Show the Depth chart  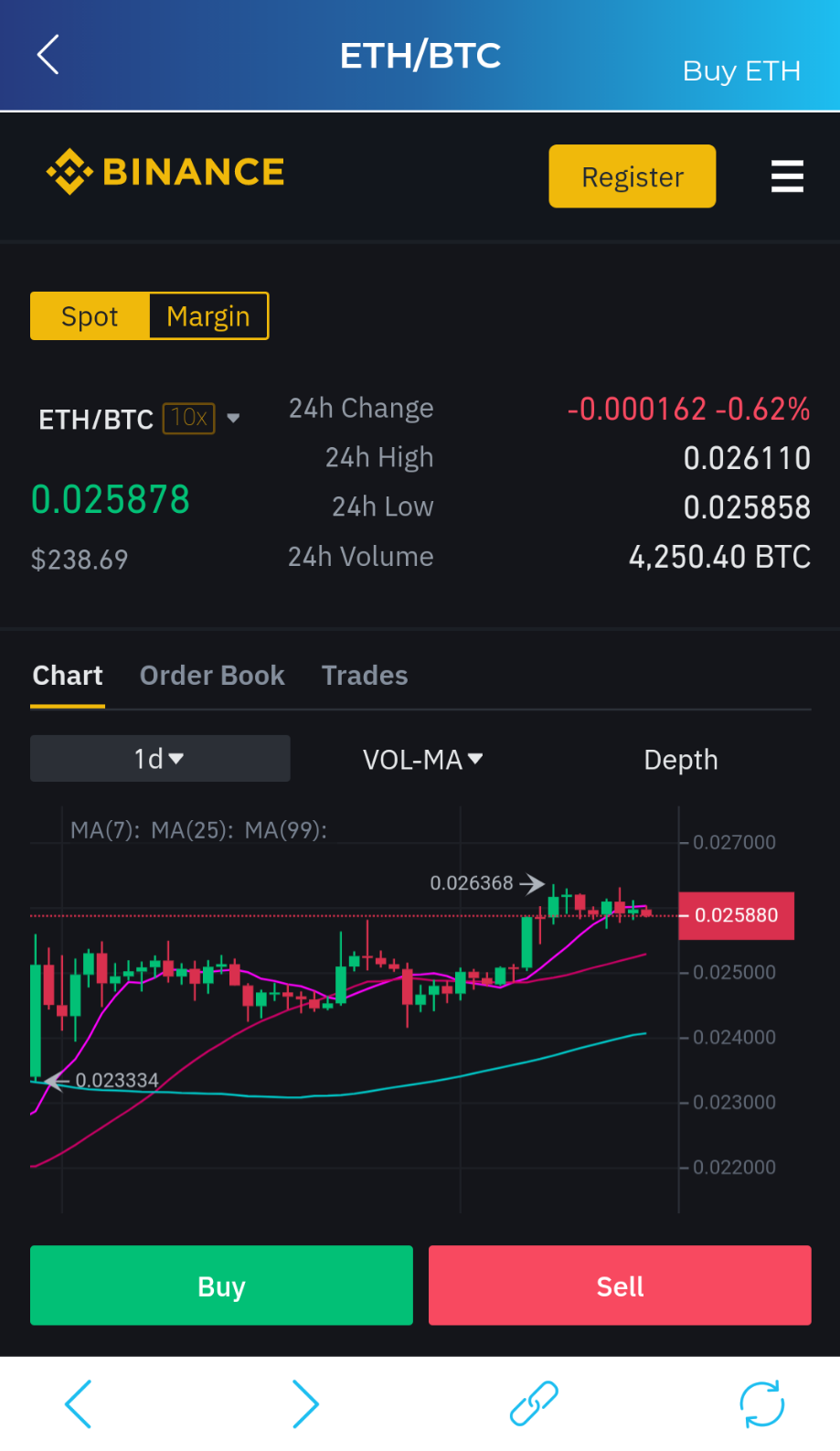click(681, 760)
